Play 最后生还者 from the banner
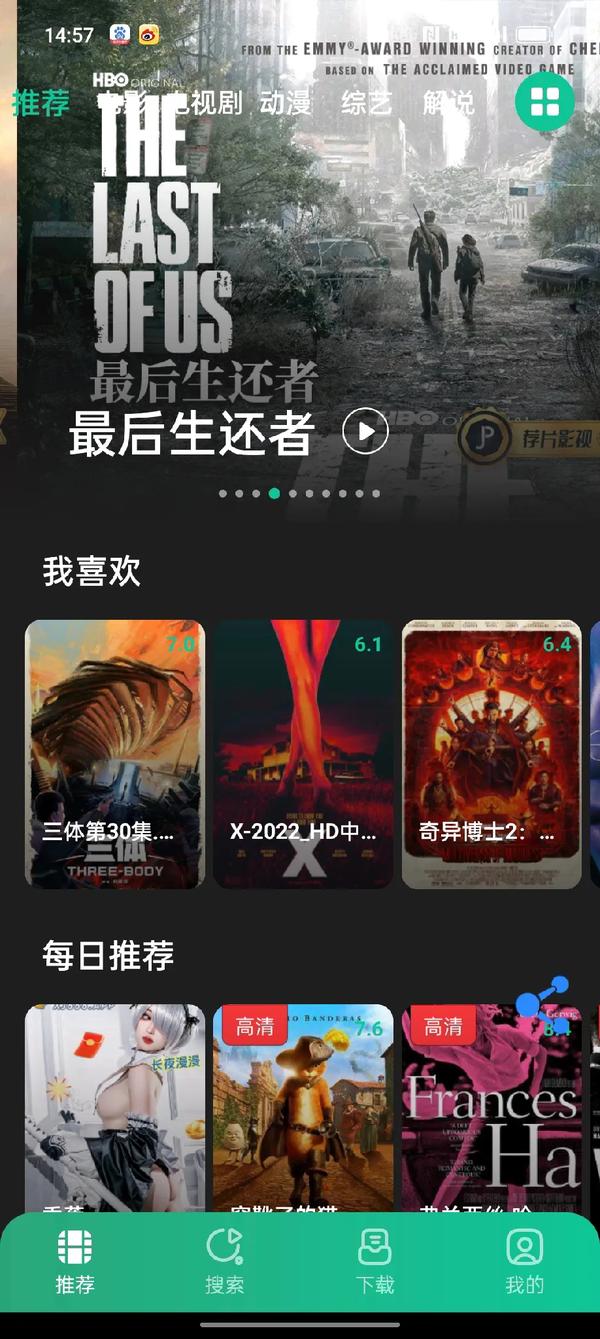The width and height of the screenshot is (600, 1339). [365, 431]
